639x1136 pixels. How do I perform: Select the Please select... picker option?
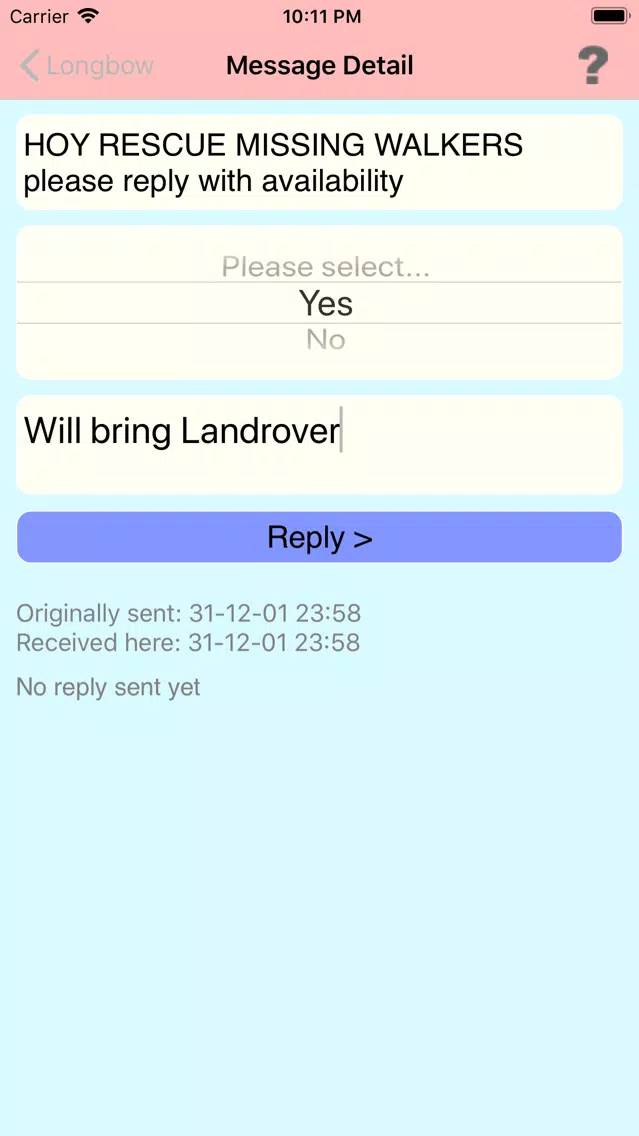pyautogui.click(x=325, y=267)
